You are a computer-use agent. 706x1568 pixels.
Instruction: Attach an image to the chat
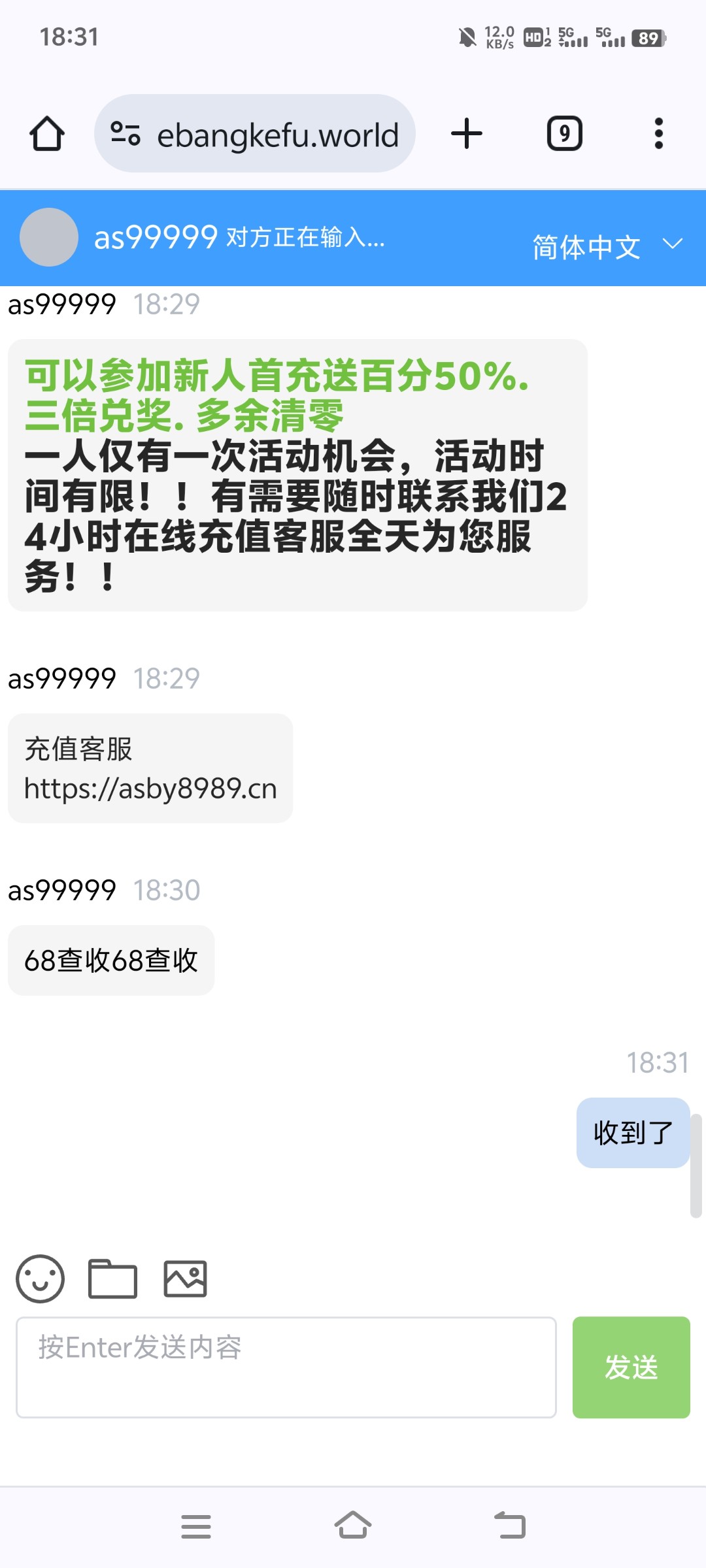pos(185,1279)
